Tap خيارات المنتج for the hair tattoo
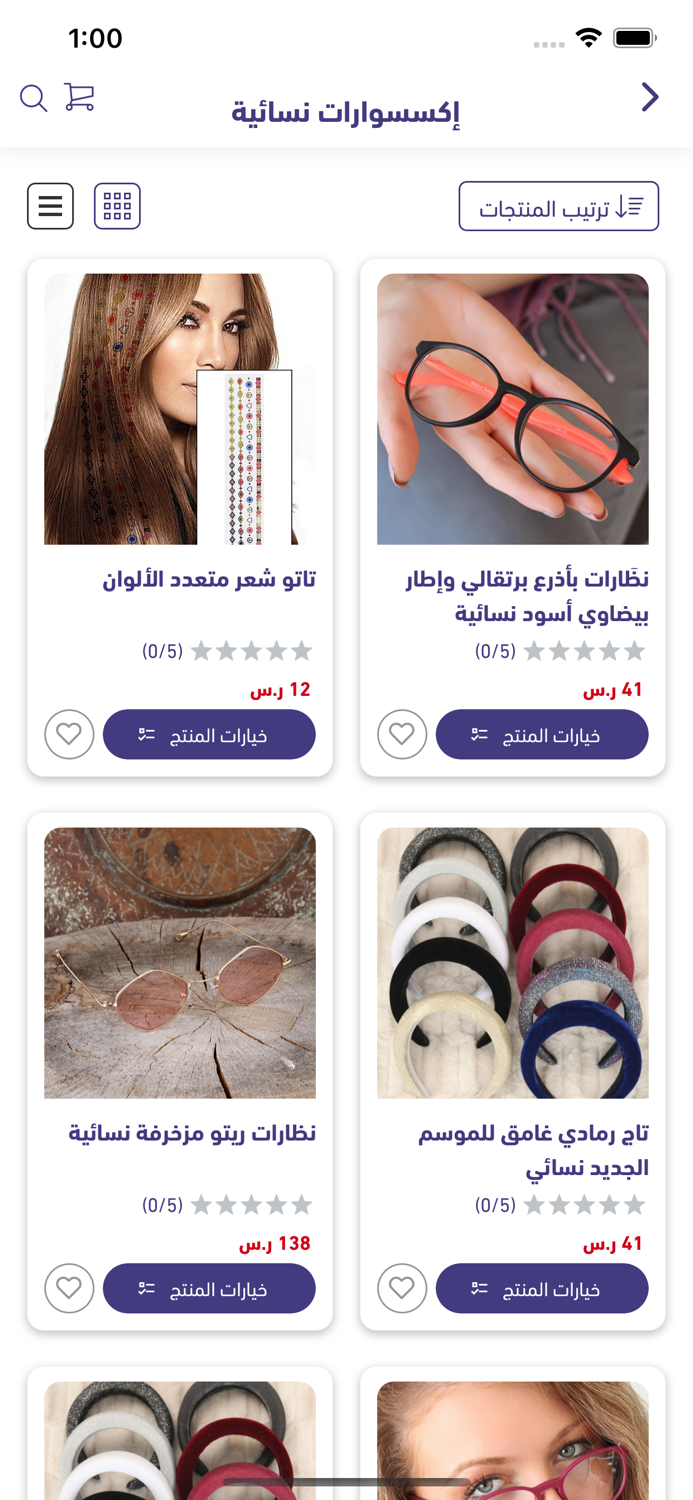This screenshot has height=1500, width=693. coord(209,735)
